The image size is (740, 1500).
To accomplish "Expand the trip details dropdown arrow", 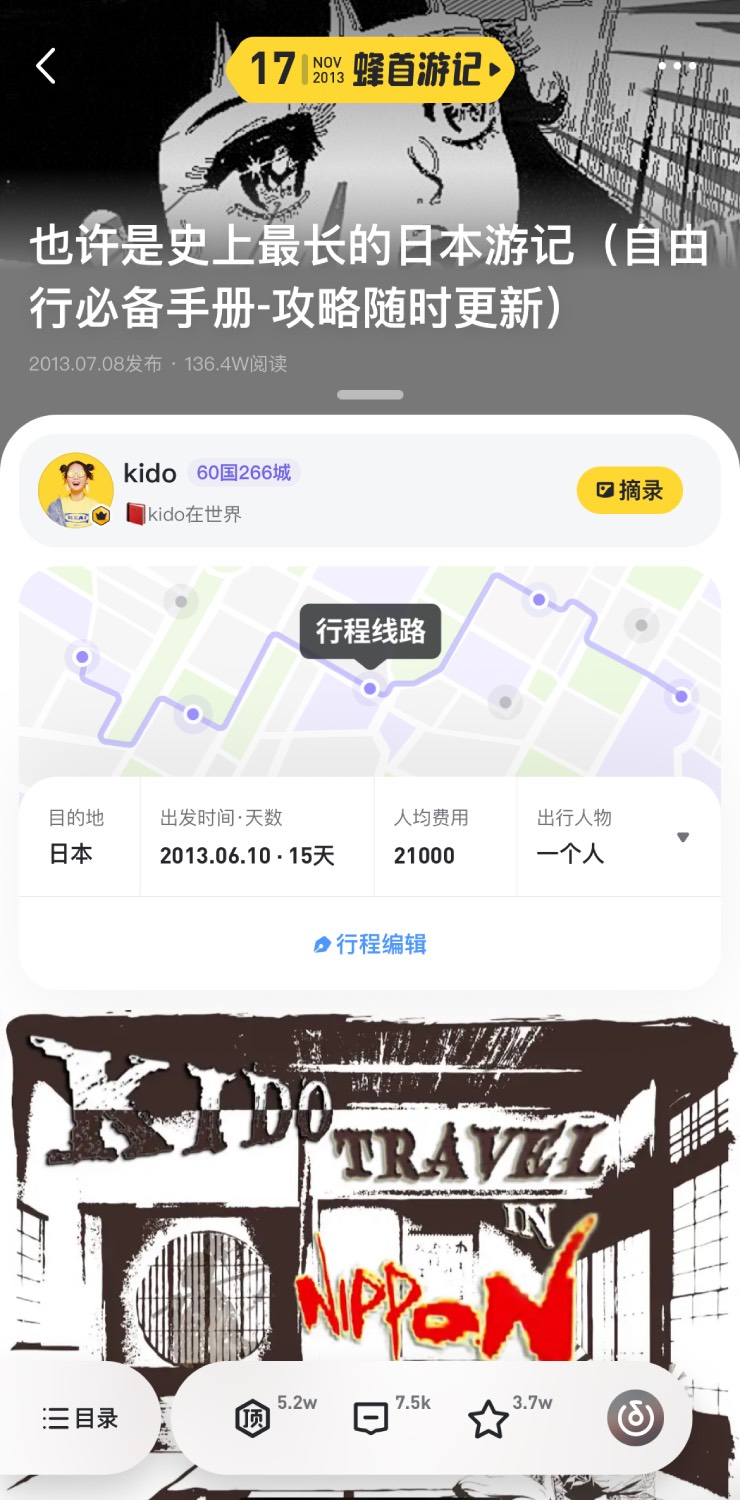I will click(683, 837).
